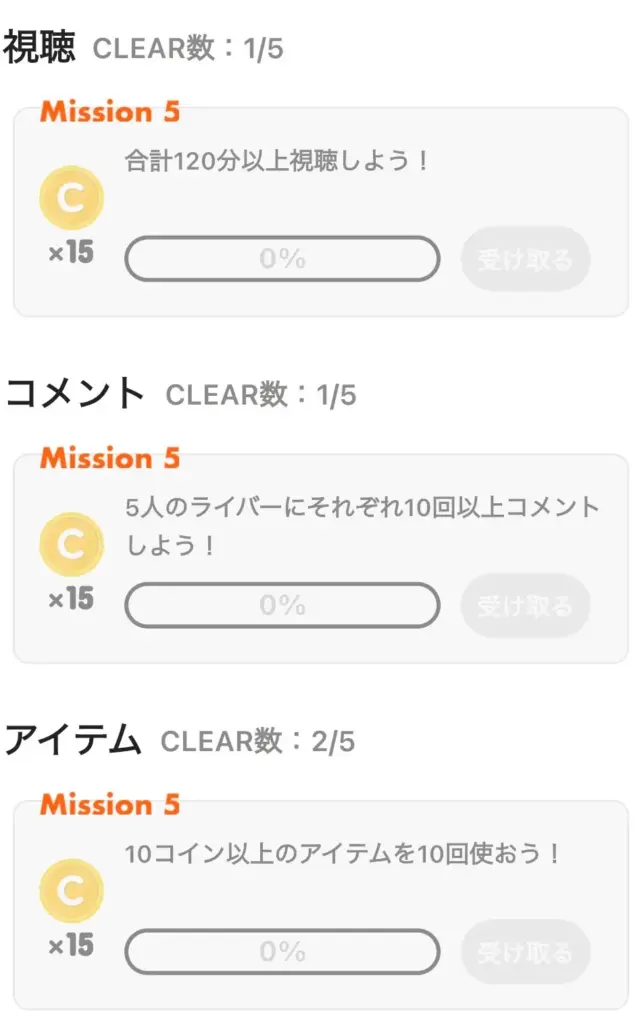The width and height of the screenshot is (642, 1024).
Task: Claim the reward for the コメント mission
Action: pos(525,606)
